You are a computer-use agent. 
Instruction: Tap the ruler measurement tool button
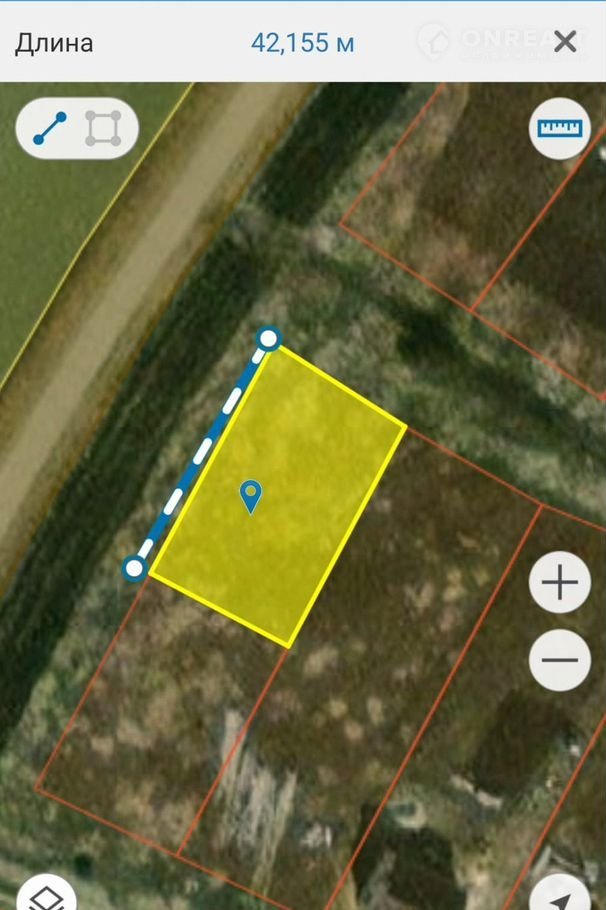click(559, 128)
